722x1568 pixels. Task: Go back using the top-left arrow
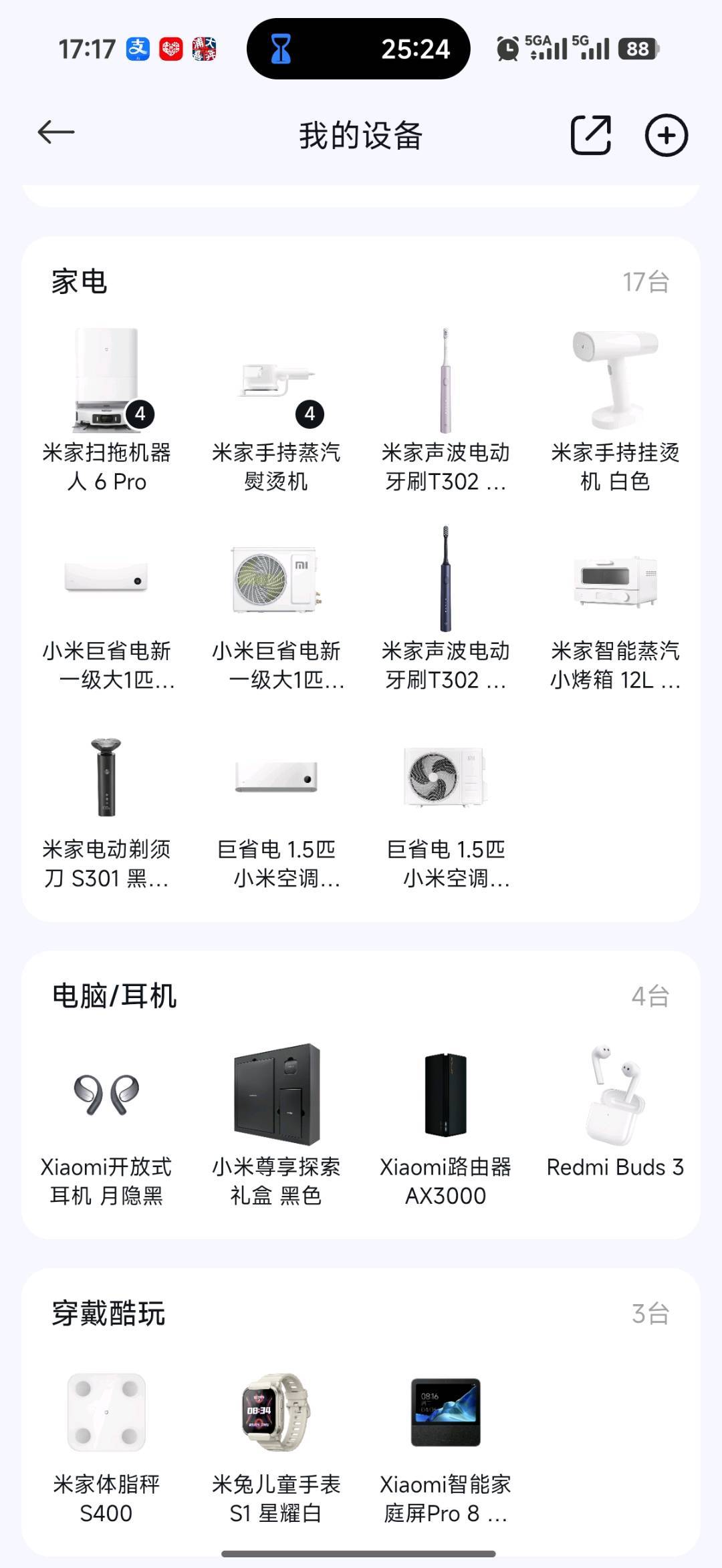pos(56,133)
